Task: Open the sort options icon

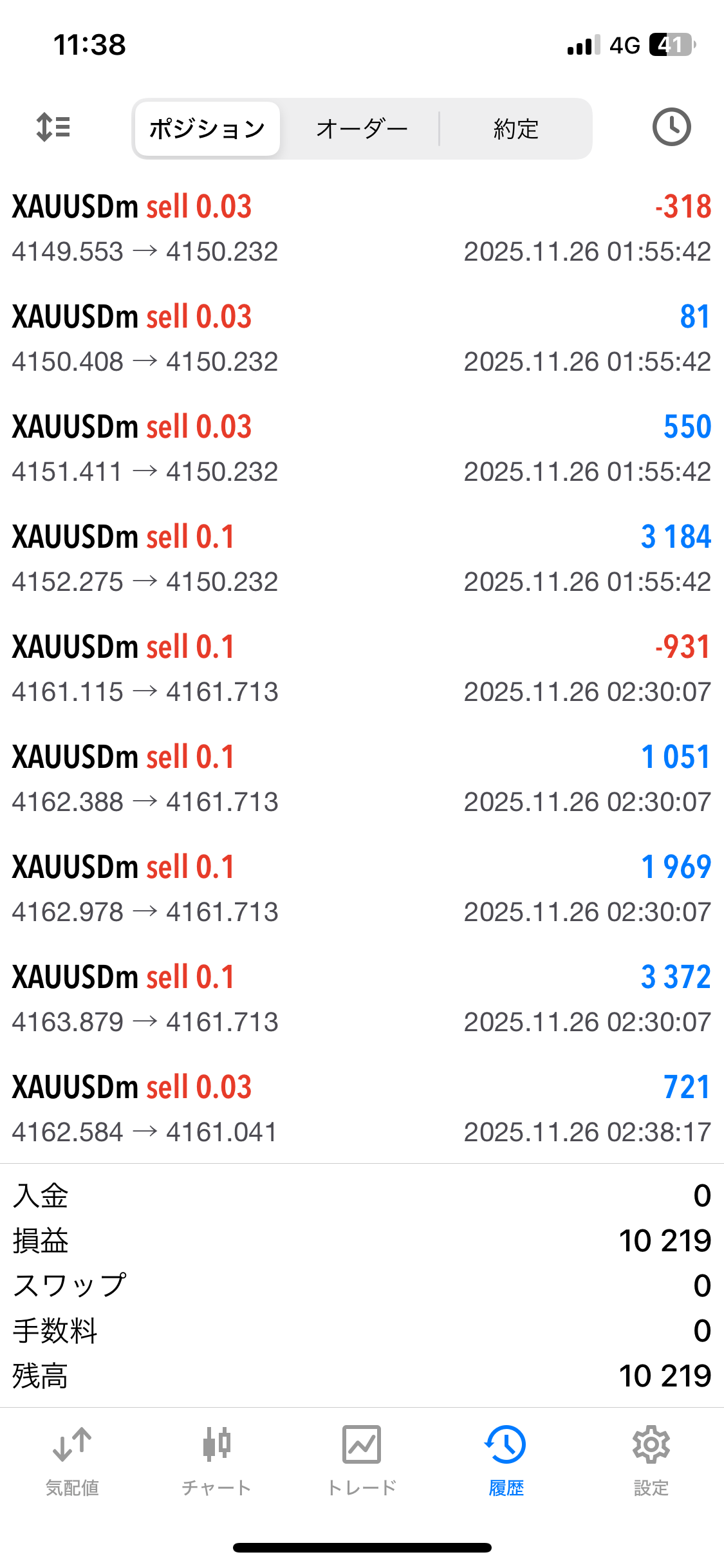Action: tap(53, 127)
